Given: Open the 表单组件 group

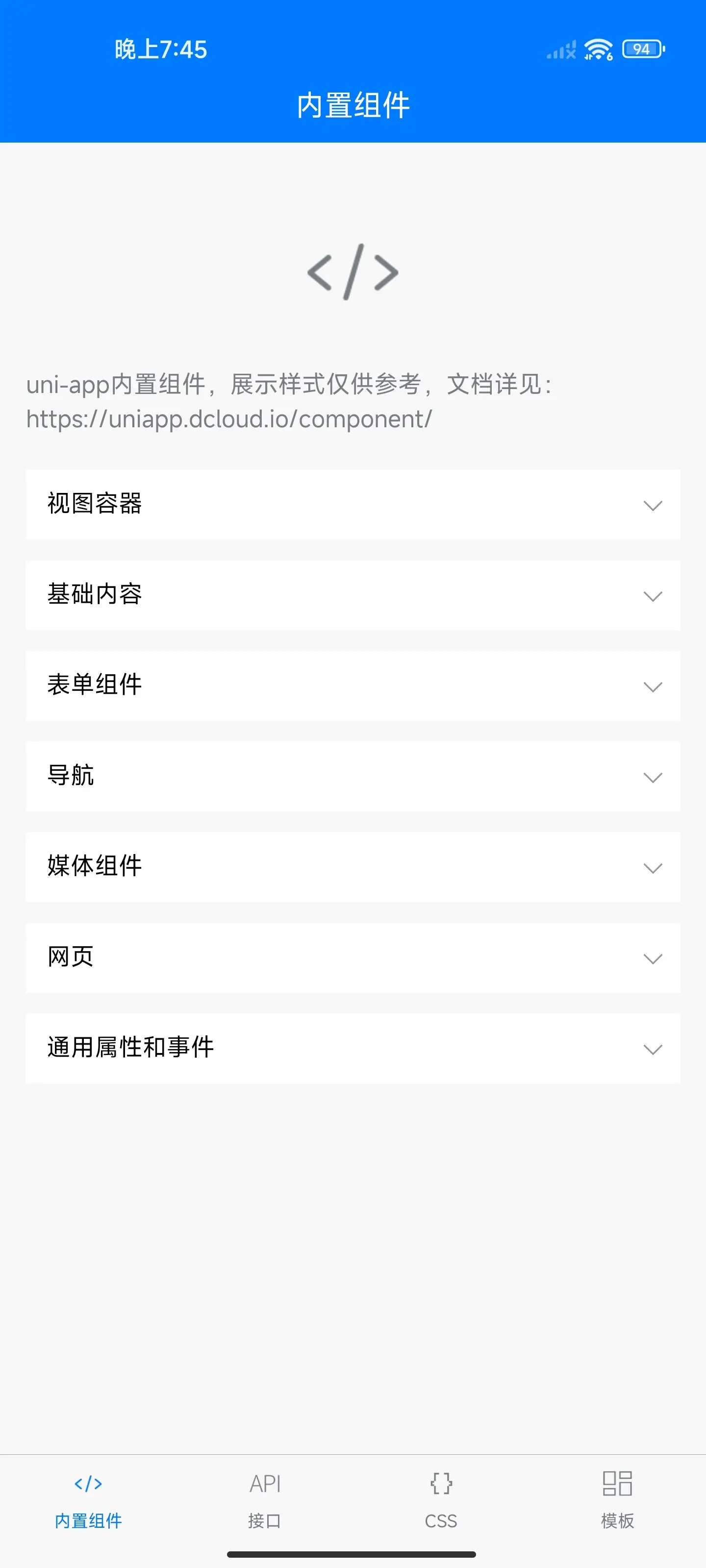Looking at the screenshot, I should tap(353, 686).
